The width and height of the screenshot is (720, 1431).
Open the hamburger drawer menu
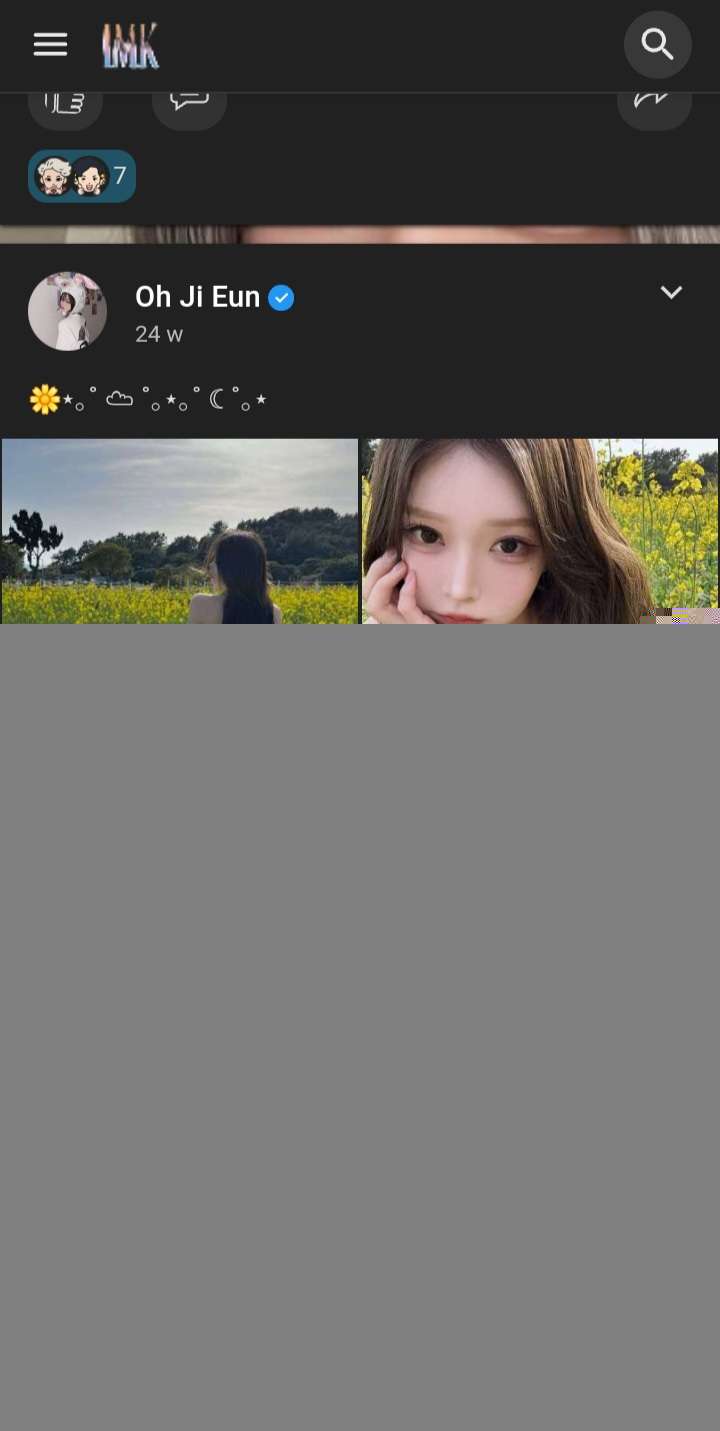(50, 45)
